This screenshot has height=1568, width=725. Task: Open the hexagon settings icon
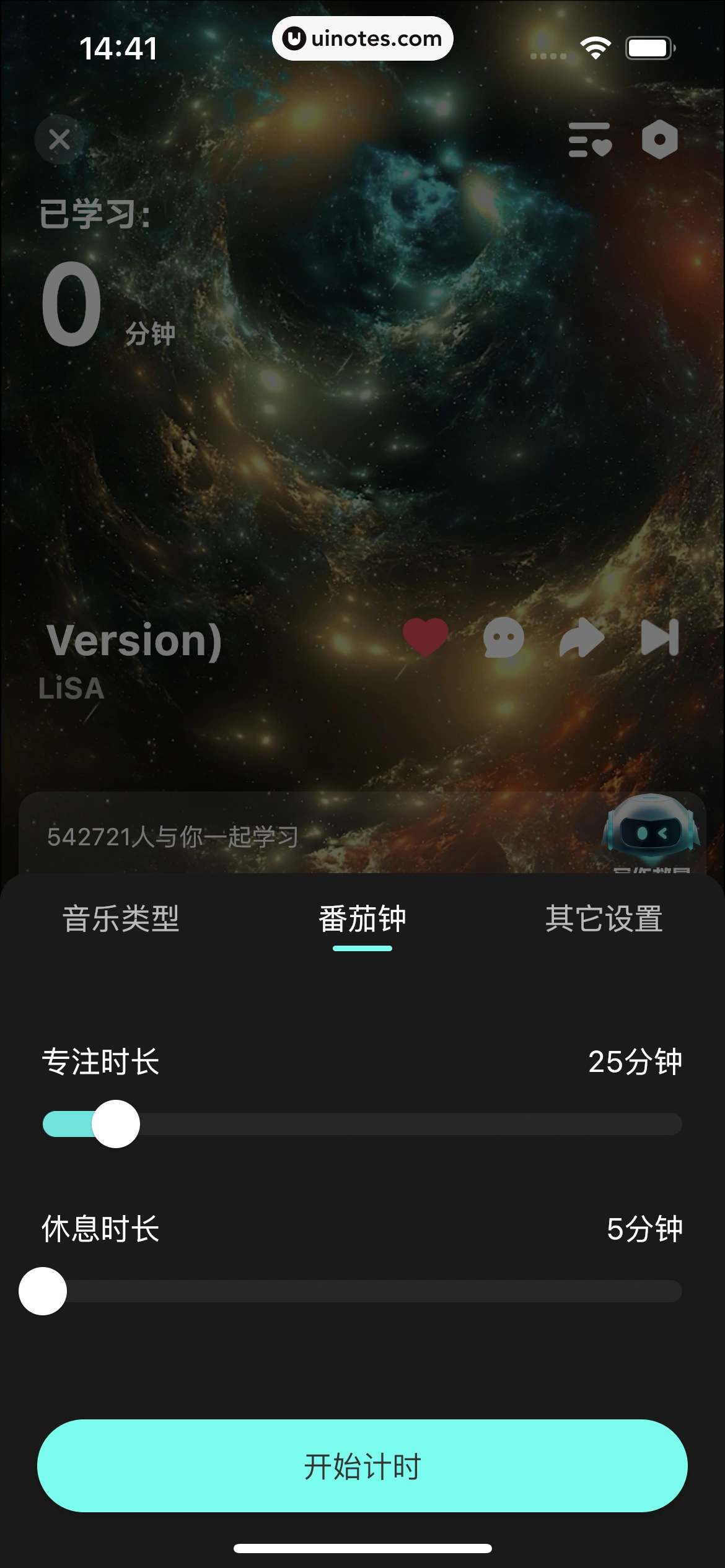point(659,141)
